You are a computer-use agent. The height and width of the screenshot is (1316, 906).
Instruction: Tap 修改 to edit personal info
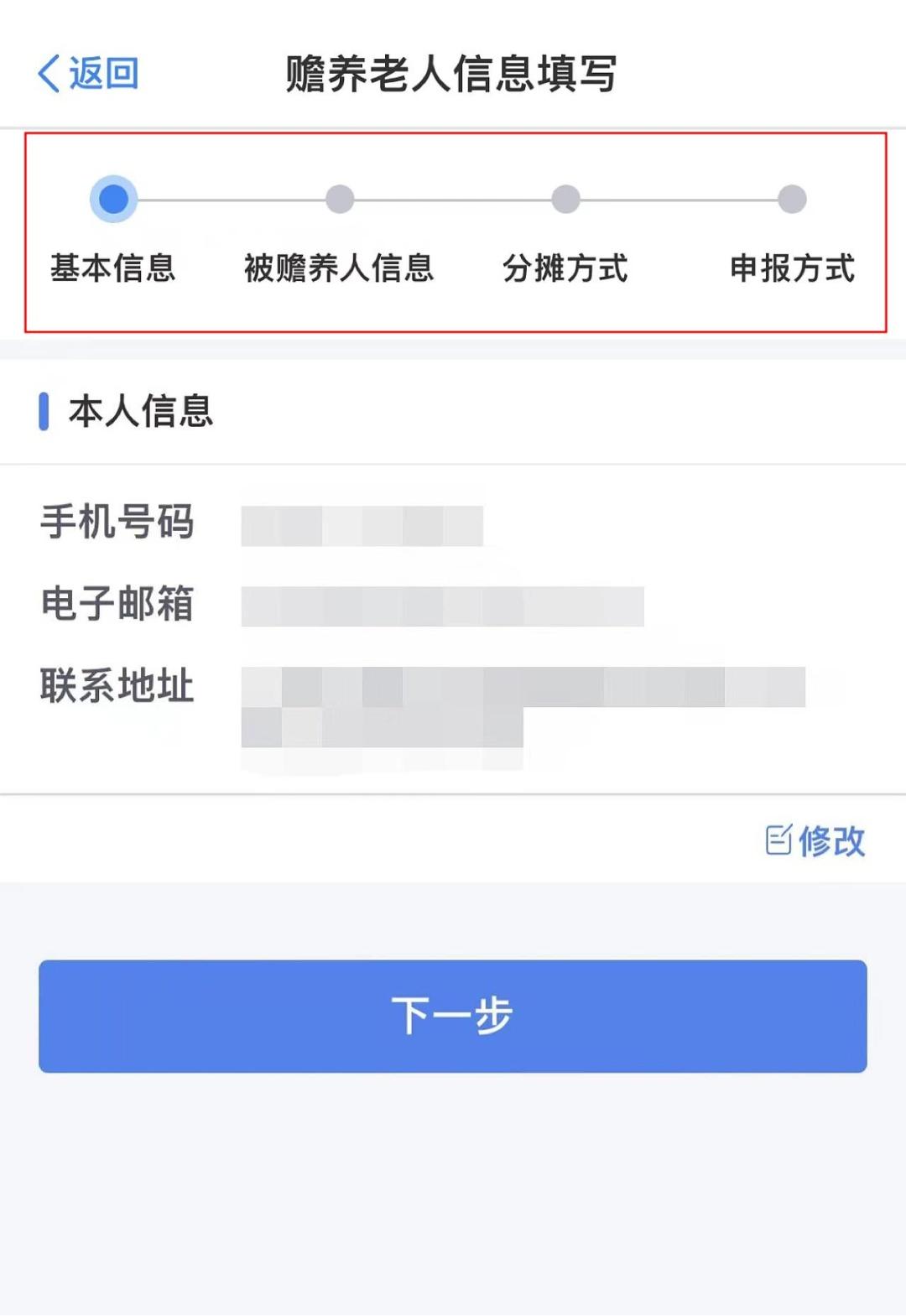pos(815,840)
